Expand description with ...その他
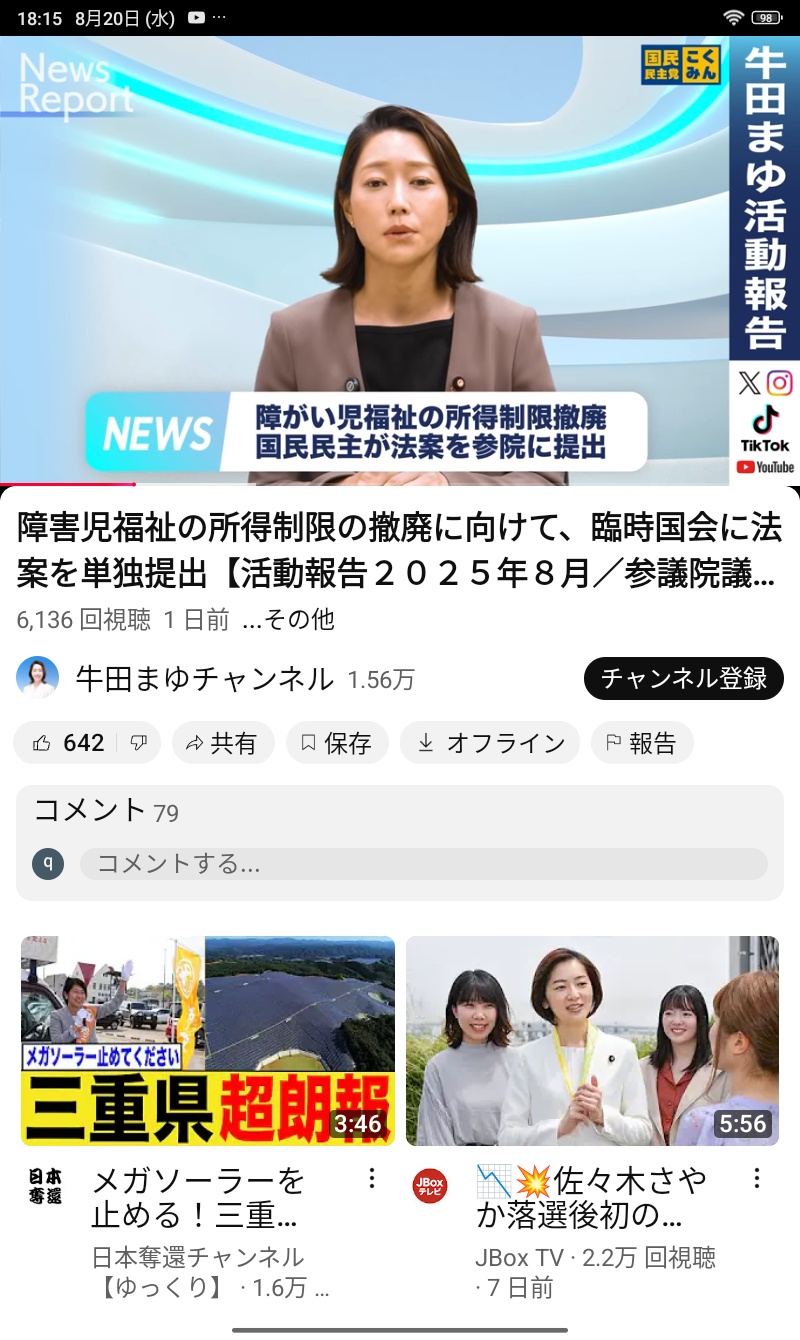This screenshot has width=800, height=1340. pos(289,620)
